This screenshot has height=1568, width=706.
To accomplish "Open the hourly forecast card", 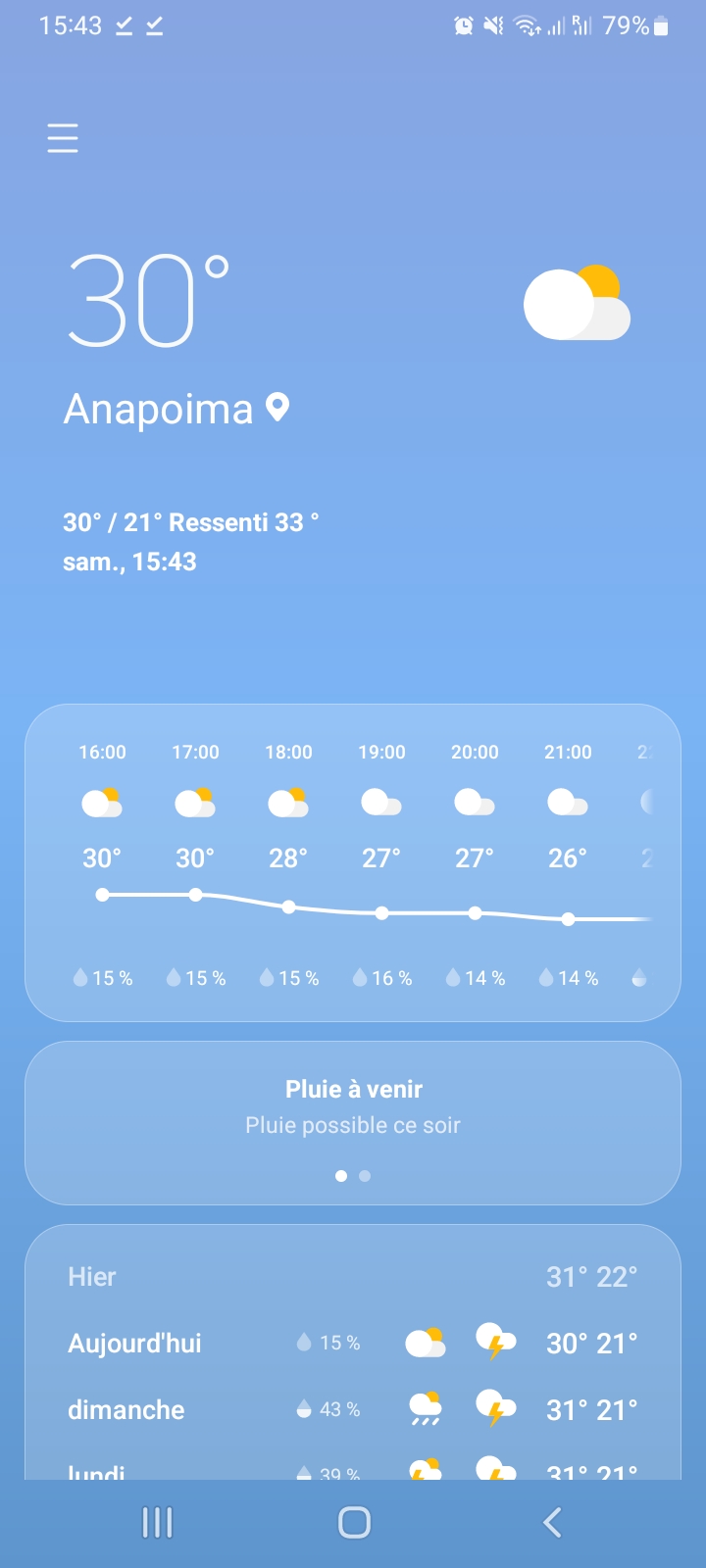I will [353, 862].
